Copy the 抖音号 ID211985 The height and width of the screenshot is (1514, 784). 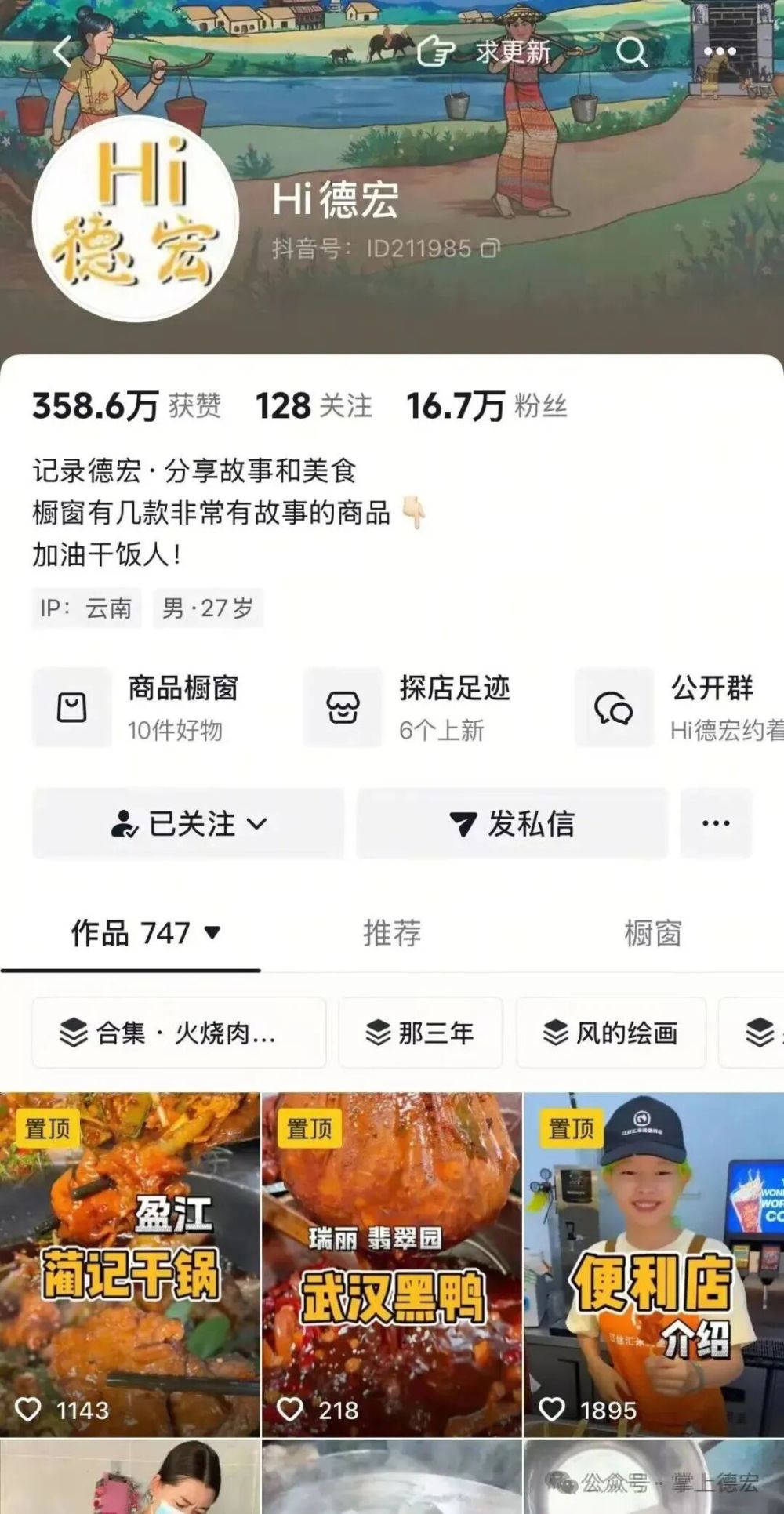491,249
